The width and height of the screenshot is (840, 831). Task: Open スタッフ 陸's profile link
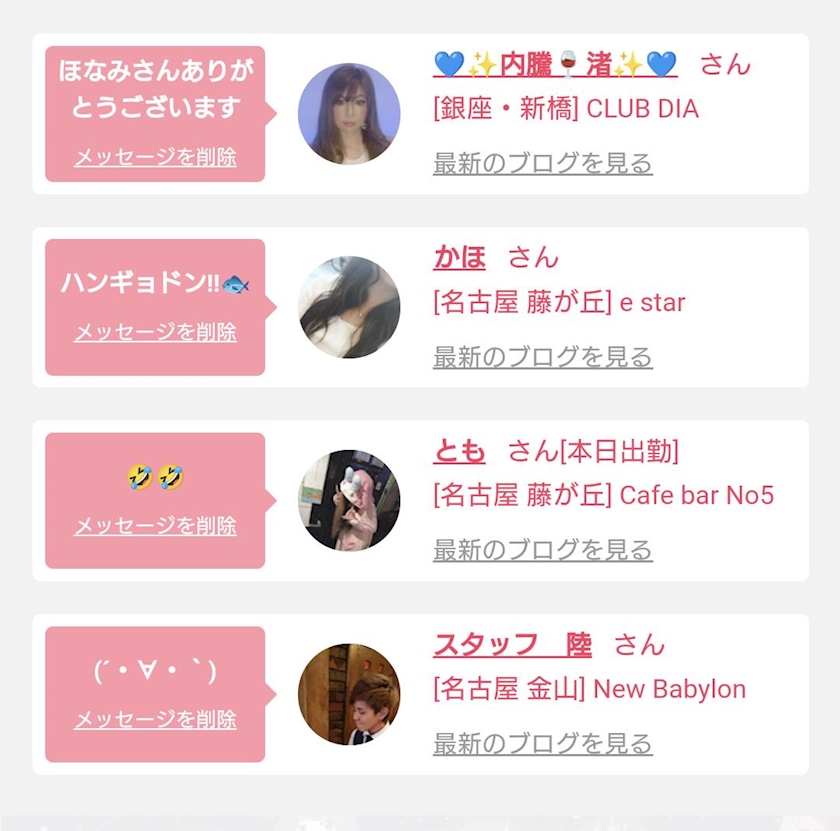512,645
